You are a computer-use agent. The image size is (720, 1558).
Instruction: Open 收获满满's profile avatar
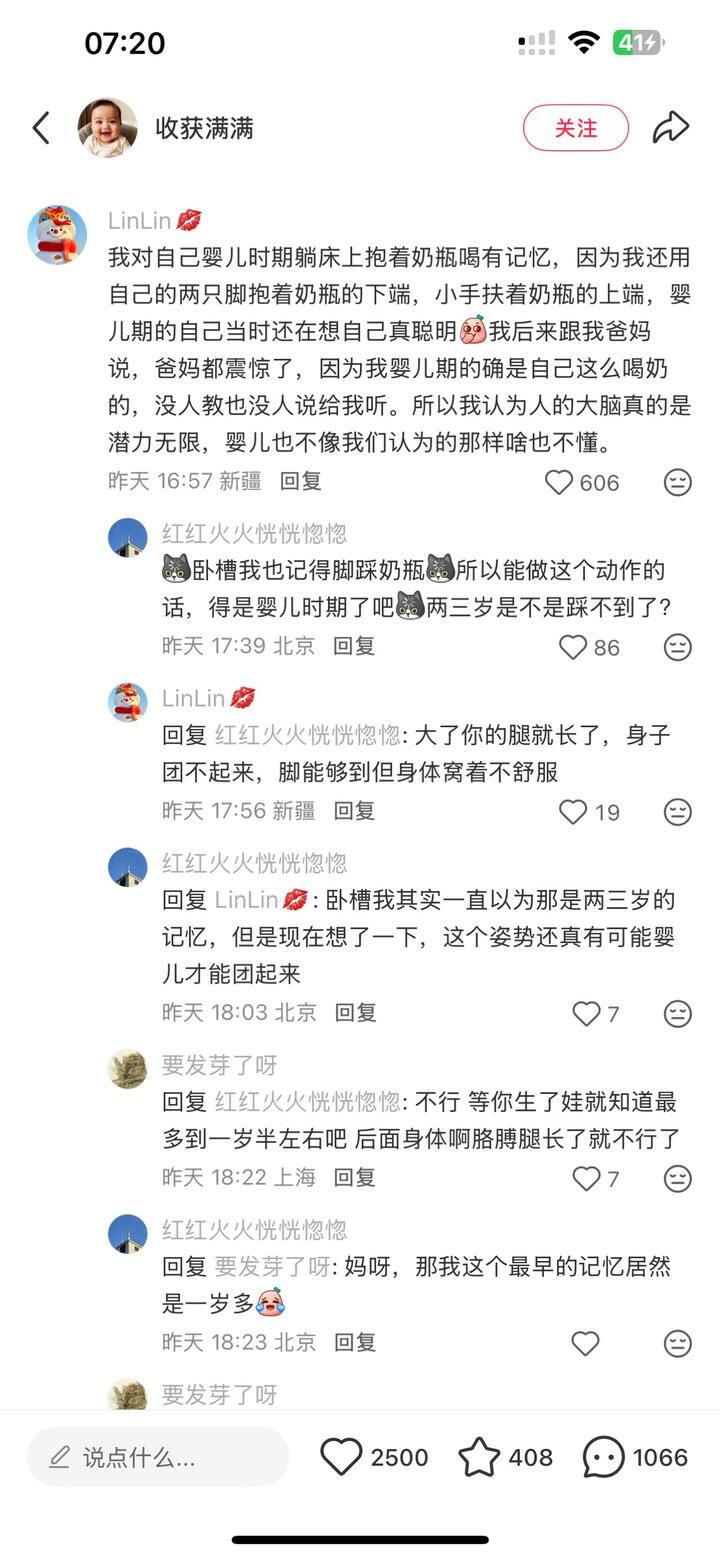coord(107,127)
